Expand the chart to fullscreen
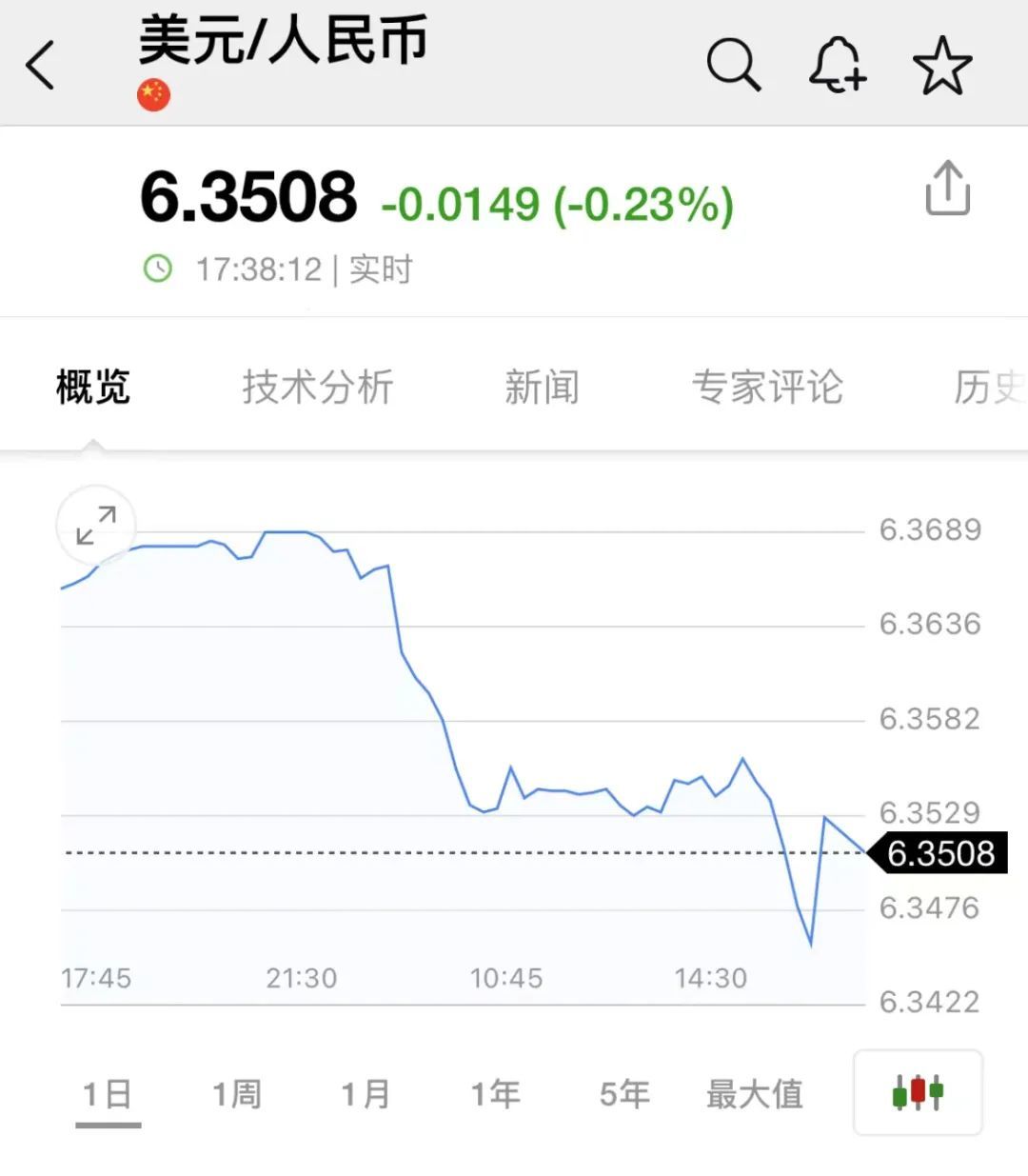Image resolution: width=1028 pixels, height=1176 pixels. pyautogui.click(x=95, y=526)
